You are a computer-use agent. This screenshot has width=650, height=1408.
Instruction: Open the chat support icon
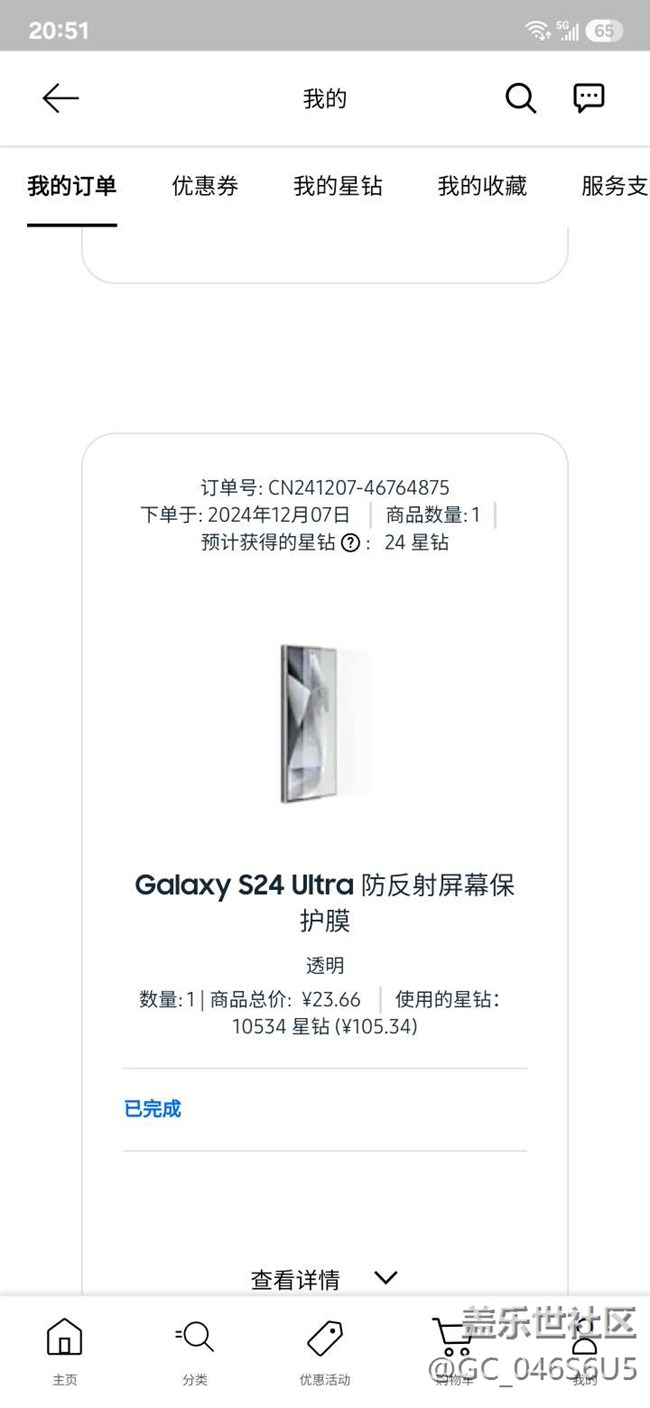point(588,98)
